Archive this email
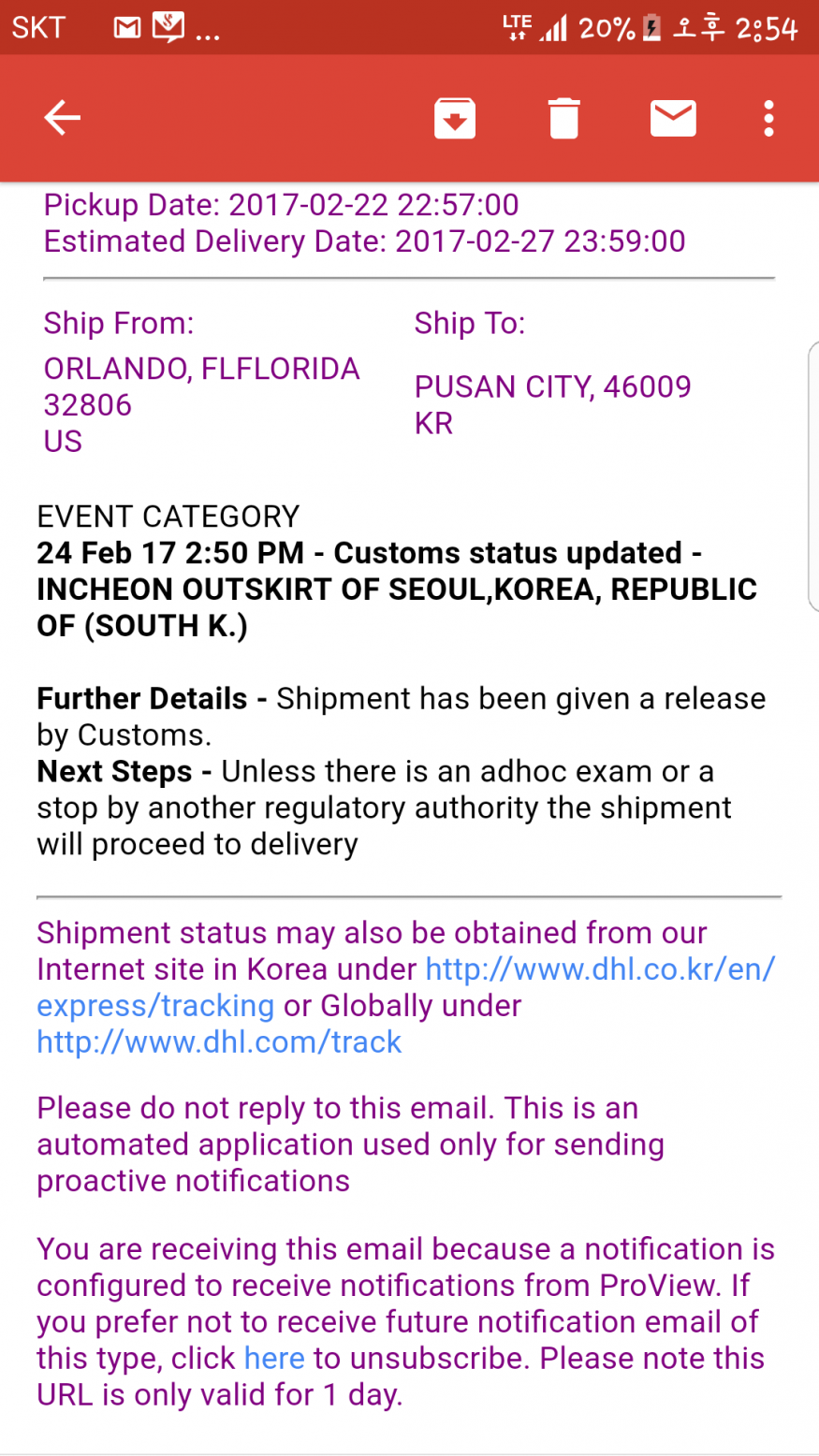The width and height of the screenshot is (819, 1456). pos(454,119)
